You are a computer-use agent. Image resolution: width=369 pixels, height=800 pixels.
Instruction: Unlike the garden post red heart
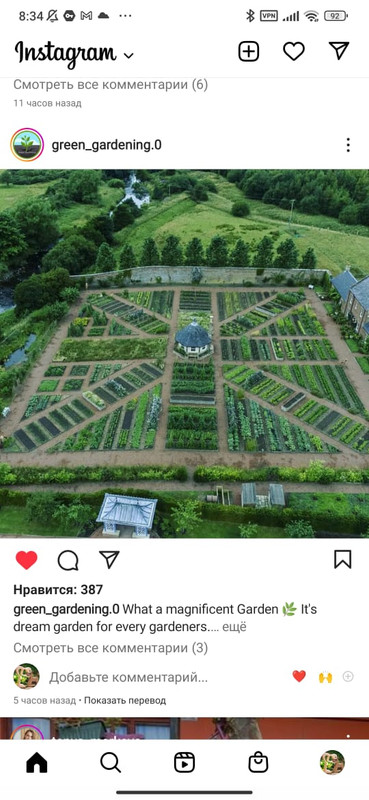pyautogui.click(x=27, y=560)
